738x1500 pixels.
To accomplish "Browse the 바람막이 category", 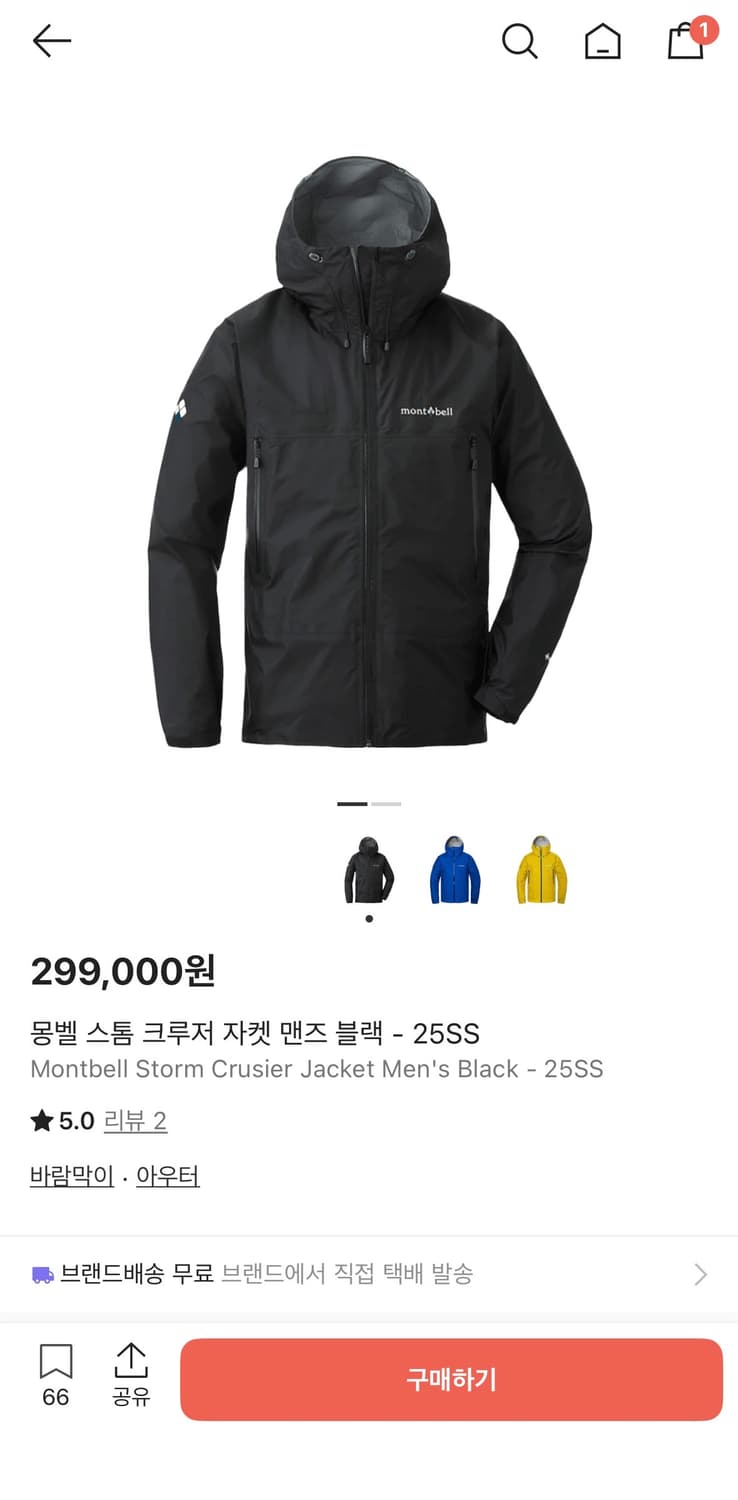I will [x=70, y=1176].
